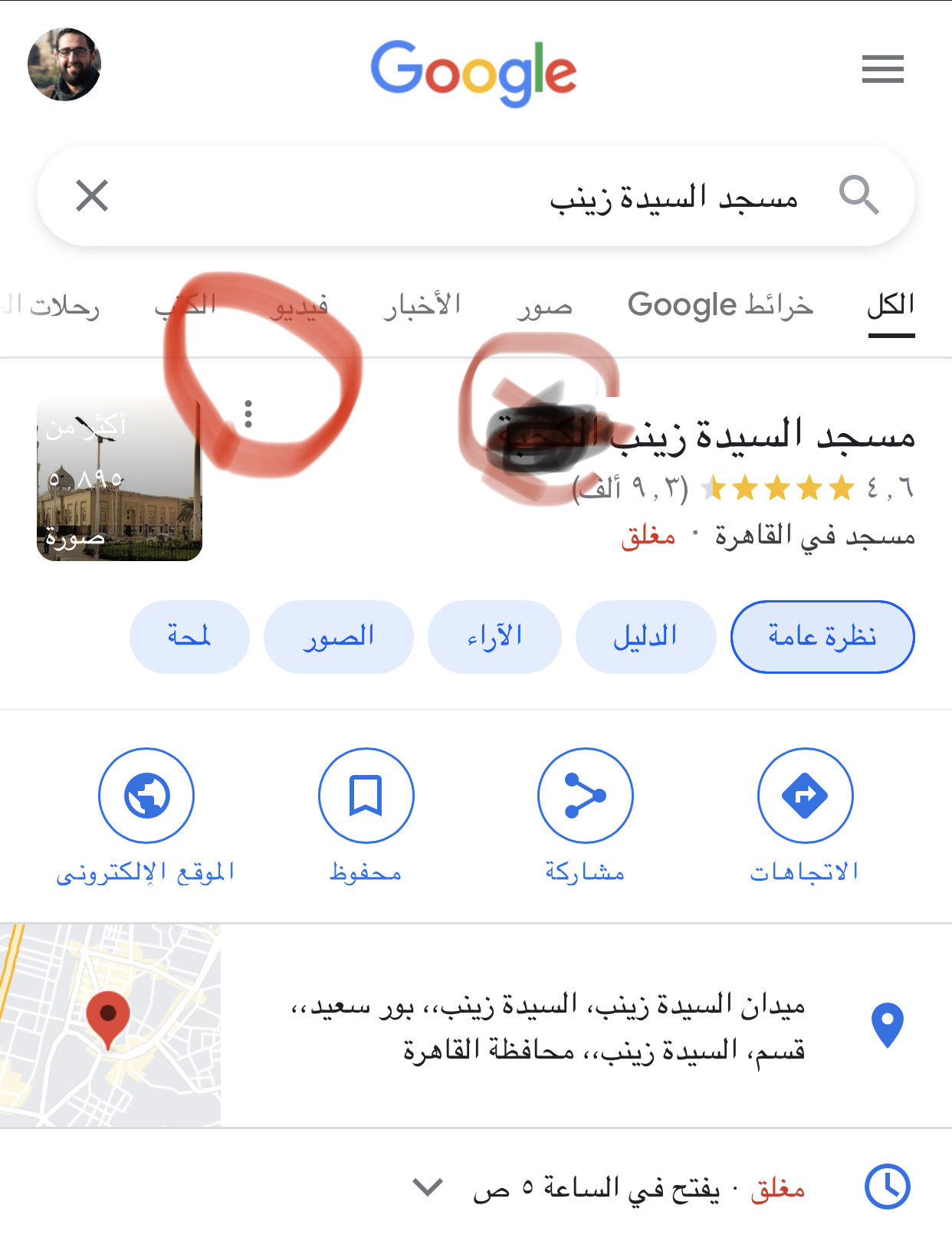Share this place via مشاركة

point(585,796)
